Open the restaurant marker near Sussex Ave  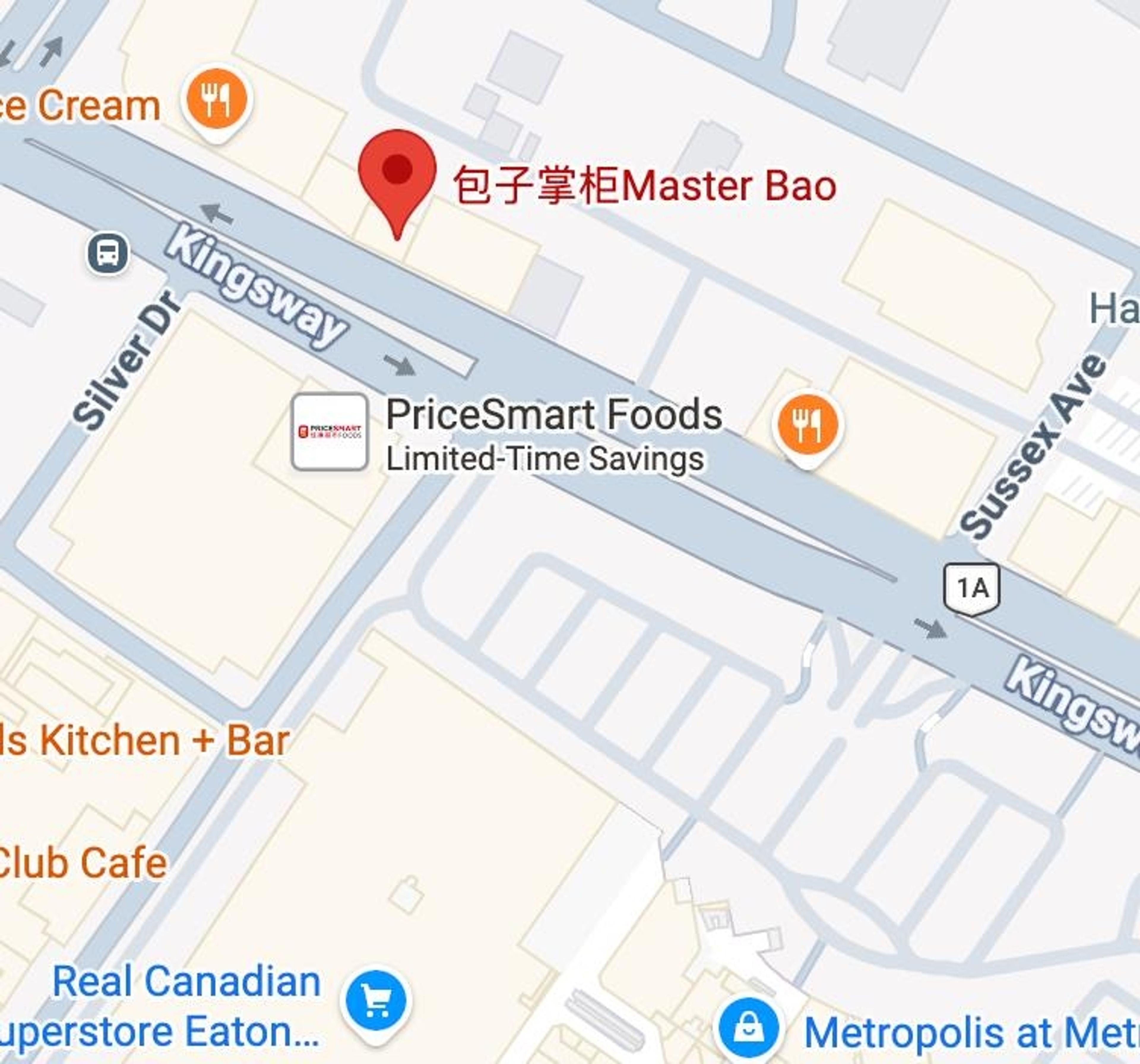[807, 425]
